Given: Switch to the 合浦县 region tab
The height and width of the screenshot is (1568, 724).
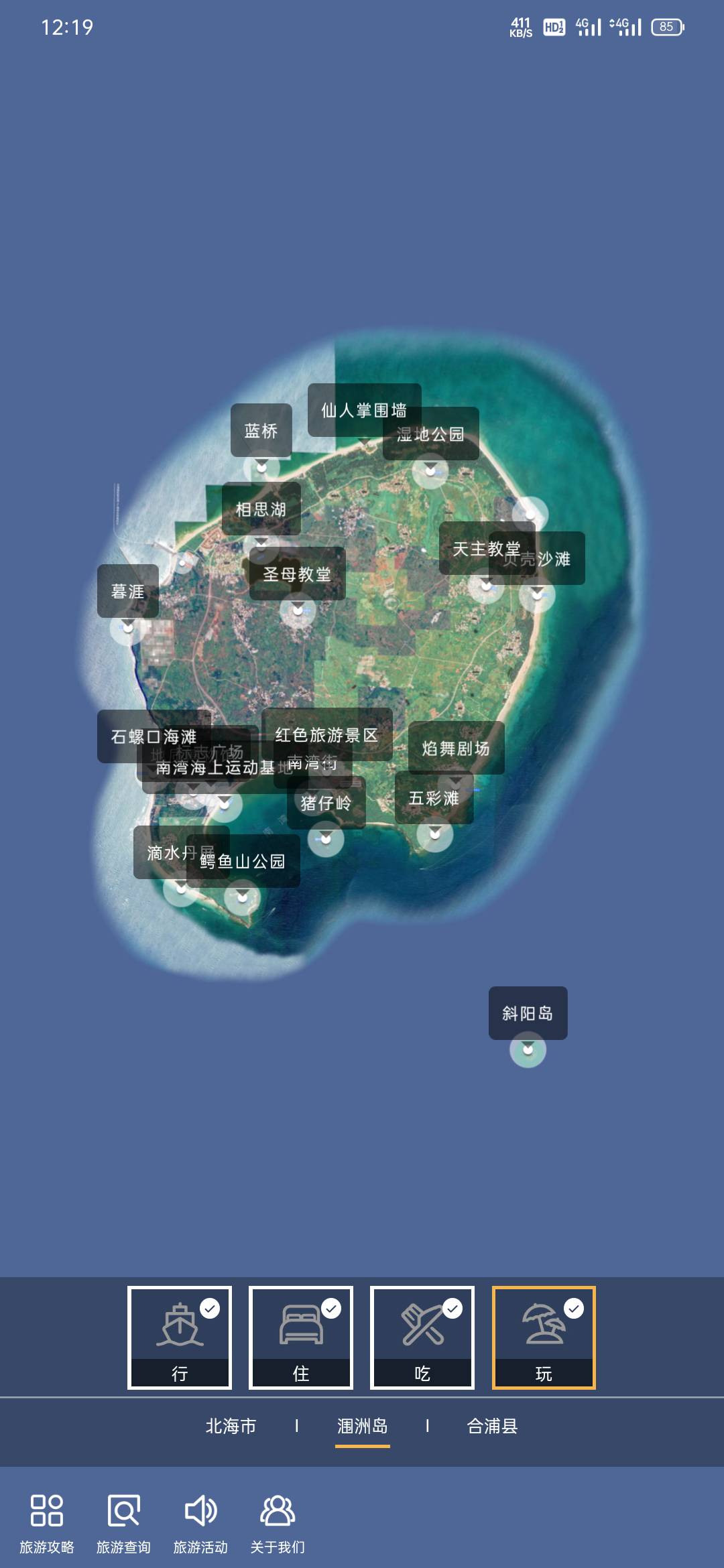Looking at the screenshot, I should coord(492,1426).
